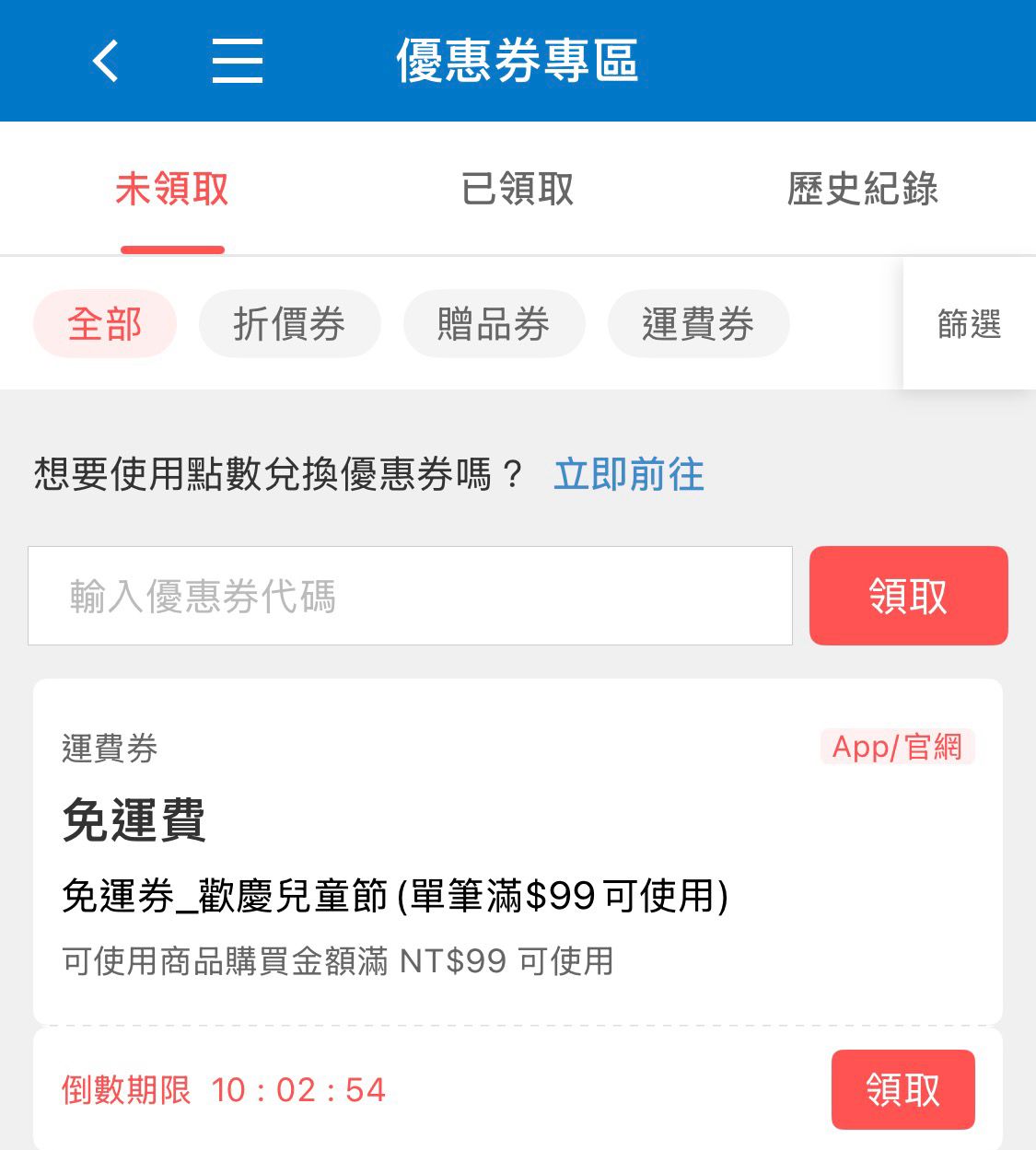The width and height of the screenshot is (1036, 1150).
Task: Filter coupons by 運費券 chip
Action: 698,324
